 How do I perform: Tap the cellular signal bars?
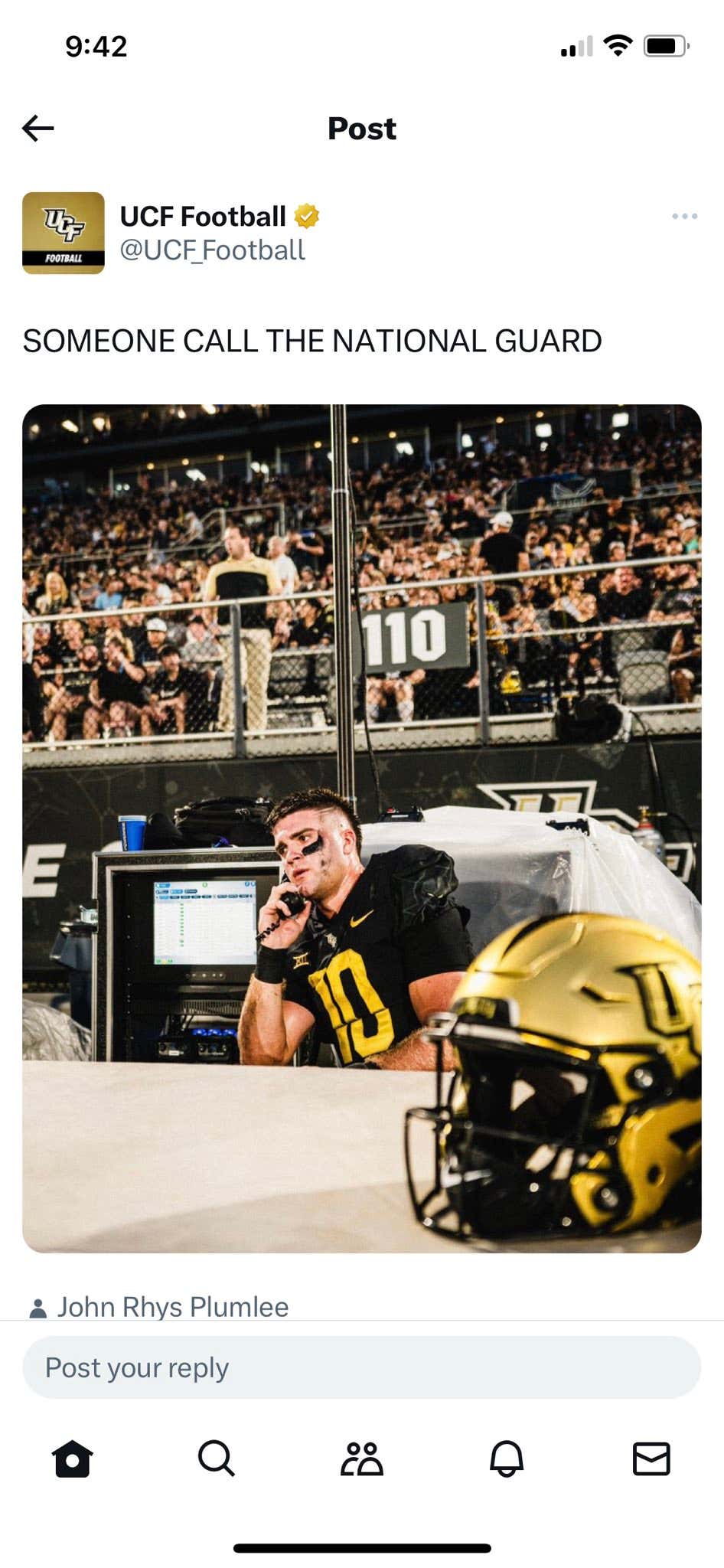pyautogui.click(x=576, y=46)
